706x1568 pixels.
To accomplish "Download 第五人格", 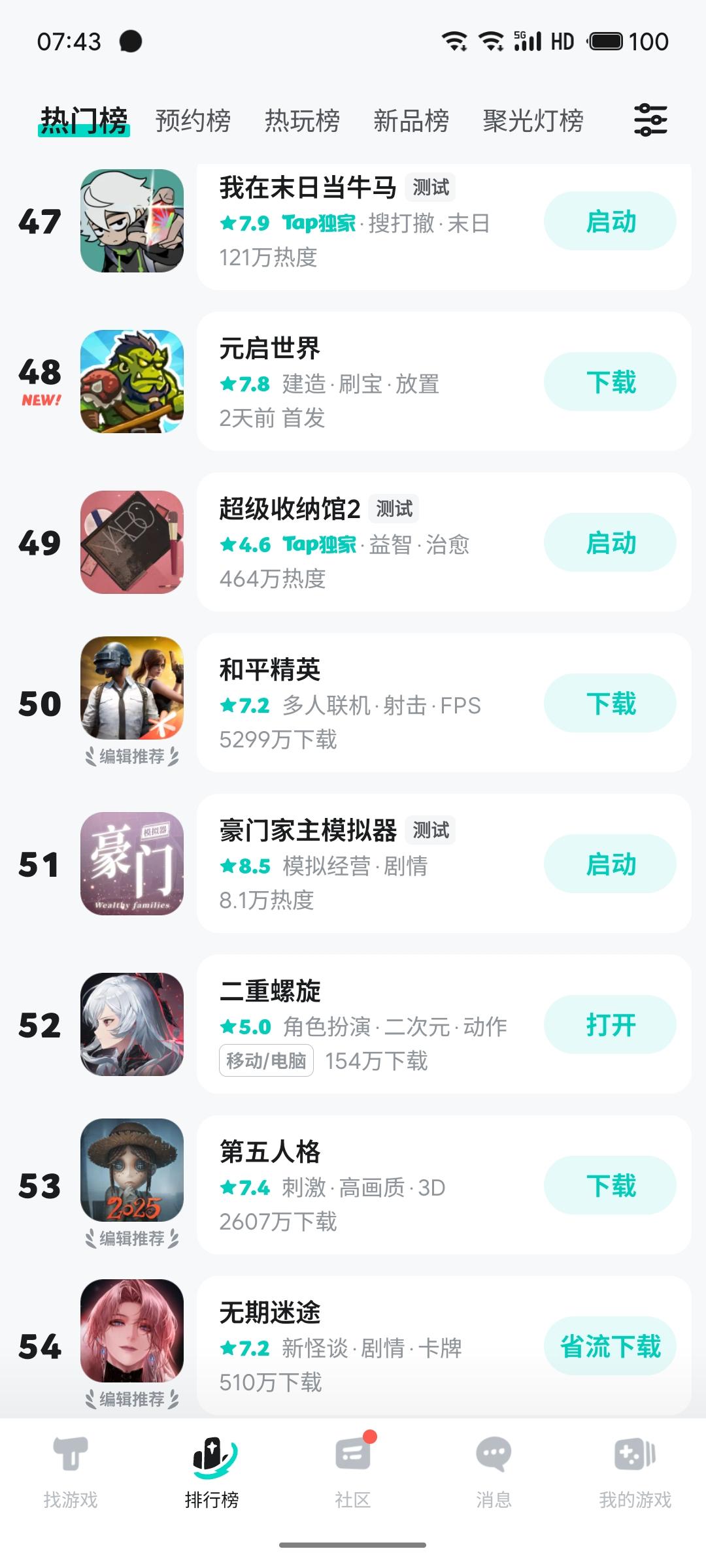I will coord(610,1186).
